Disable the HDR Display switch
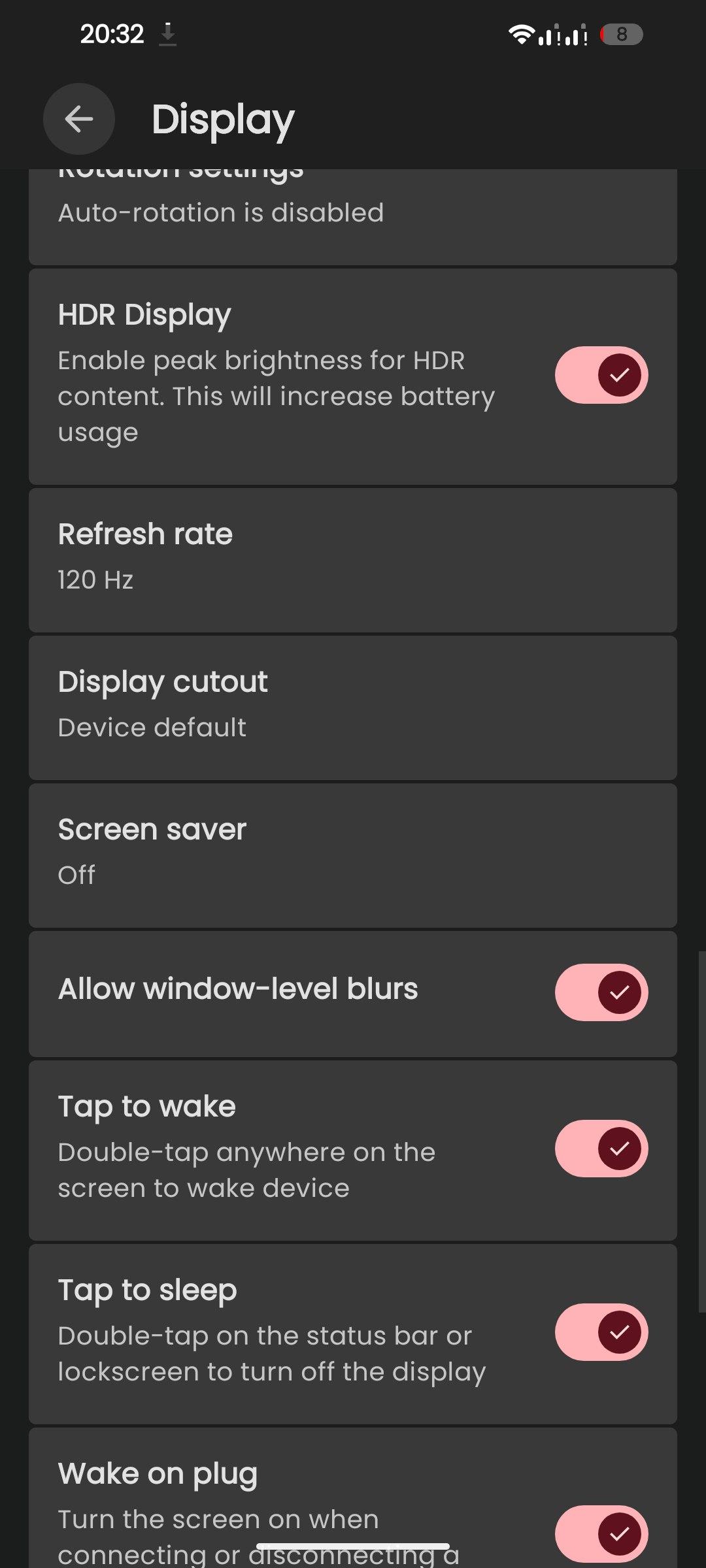The image size is (706, 1568). point(601,375)
